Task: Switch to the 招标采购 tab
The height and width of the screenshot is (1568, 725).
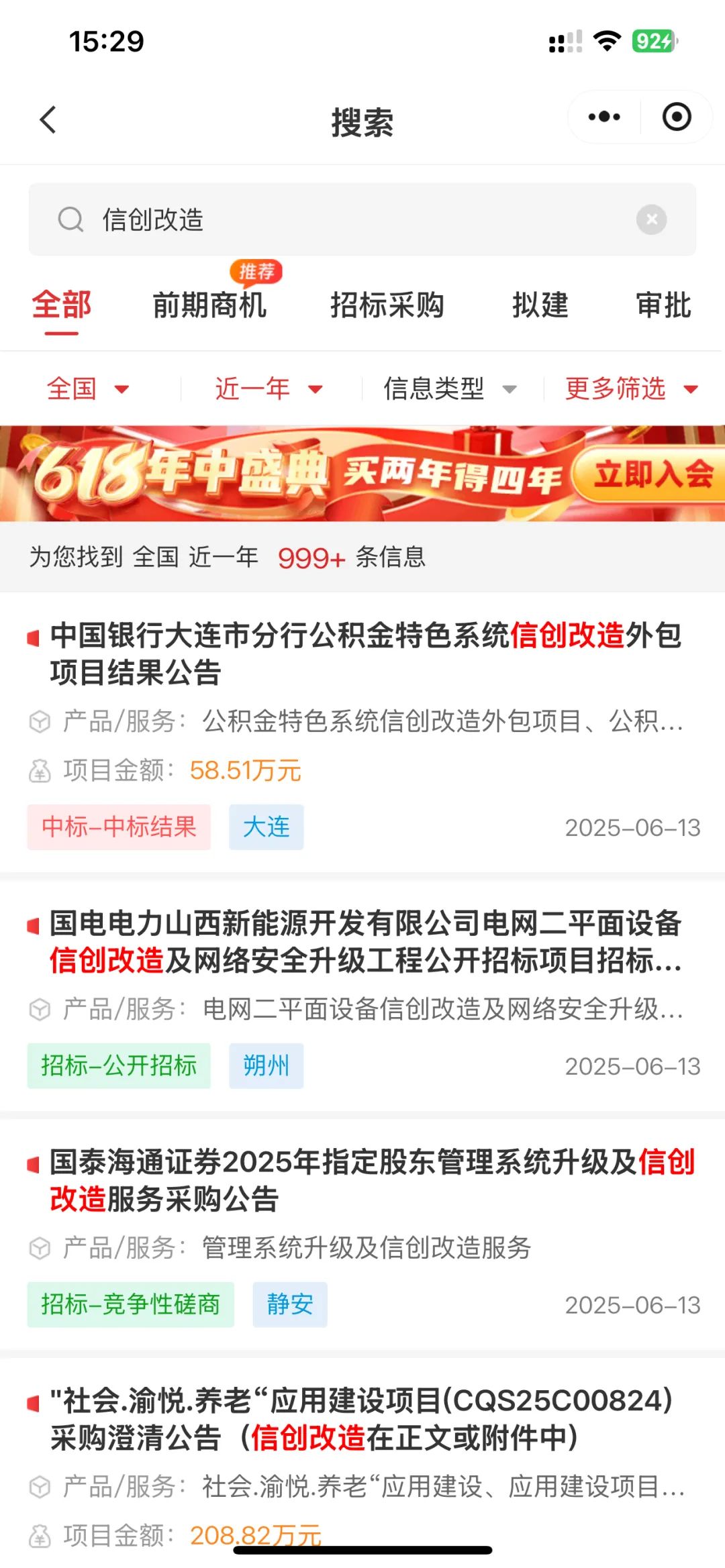Action: pos(387,305)
